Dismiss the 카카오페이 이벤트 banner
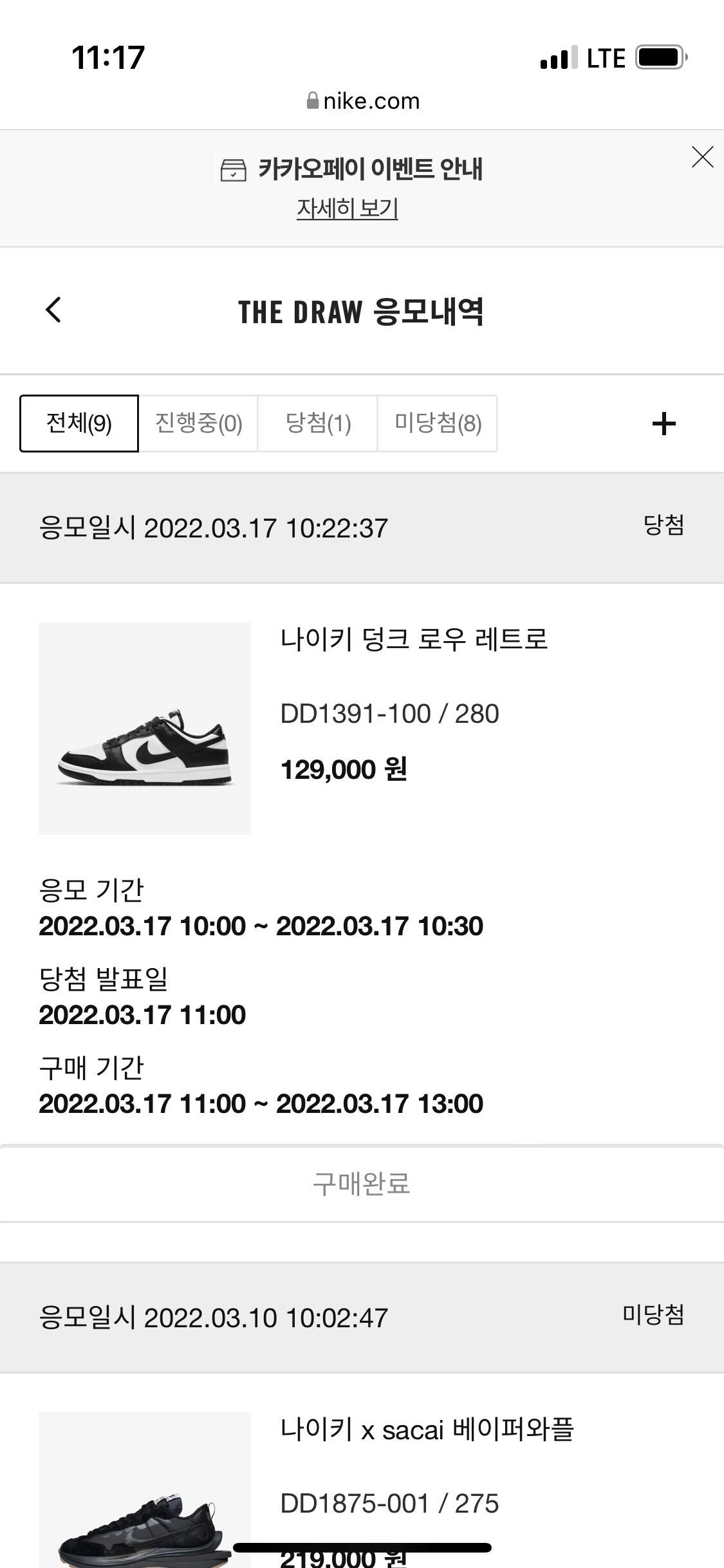 [x=702, y=157]
